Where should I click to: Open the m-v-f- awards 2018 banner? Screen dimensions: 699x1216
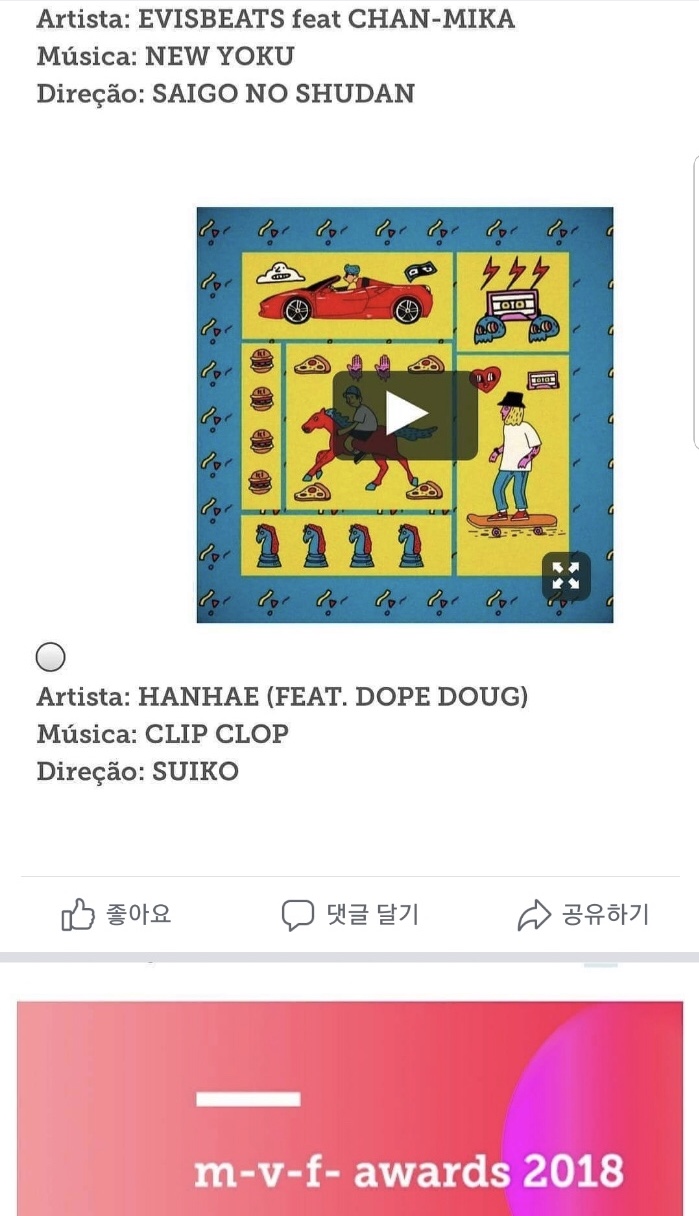click(350, 1108)
